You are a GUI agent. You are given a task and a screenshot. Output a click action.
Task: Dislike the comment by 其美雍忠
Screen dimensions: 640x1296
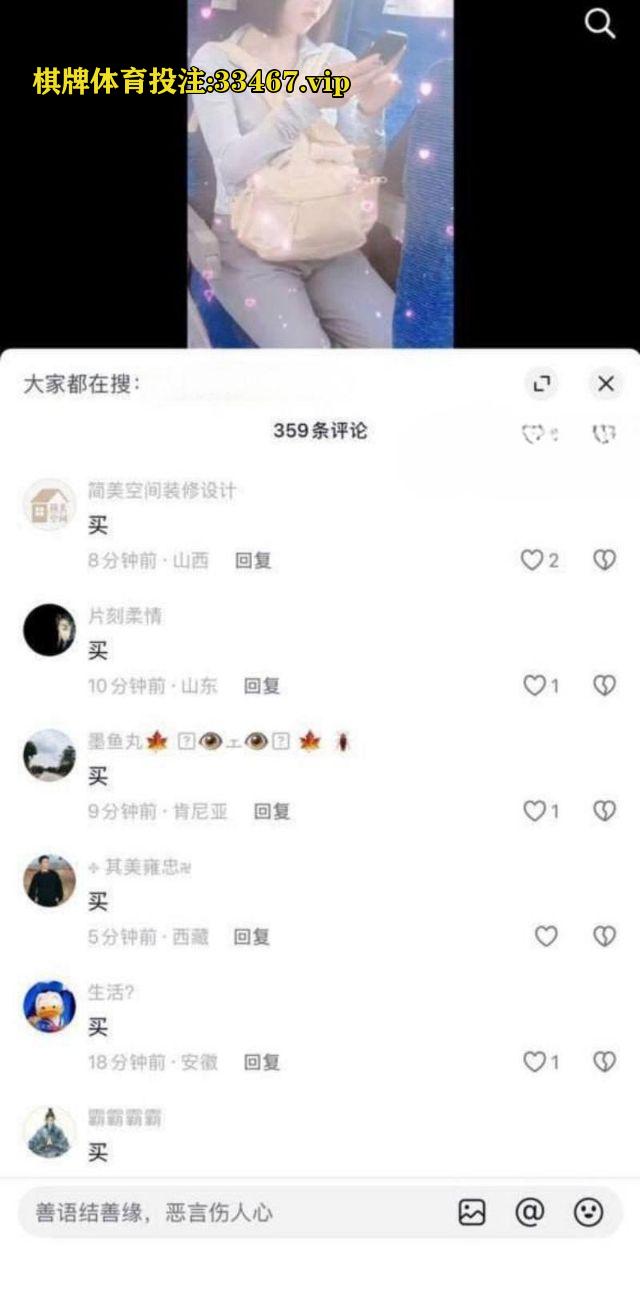click(x=604, y=936)
